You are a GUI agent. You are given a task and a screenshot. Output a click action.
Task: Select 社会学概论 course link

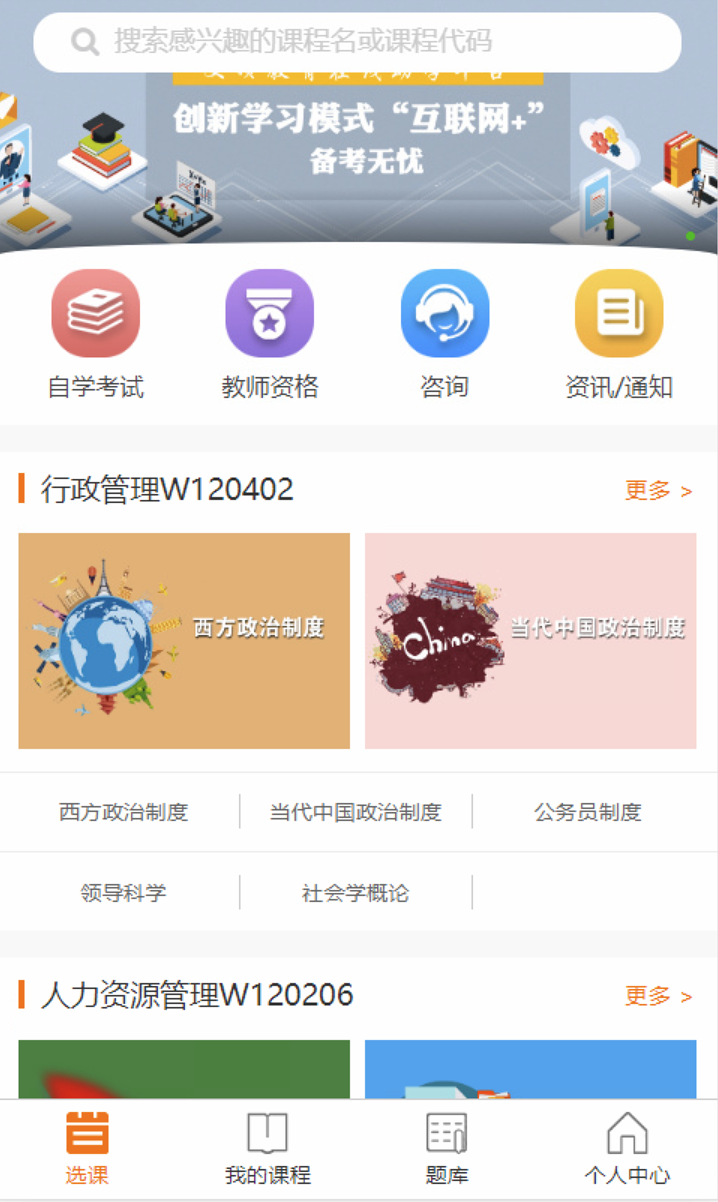tap(355, 893)
